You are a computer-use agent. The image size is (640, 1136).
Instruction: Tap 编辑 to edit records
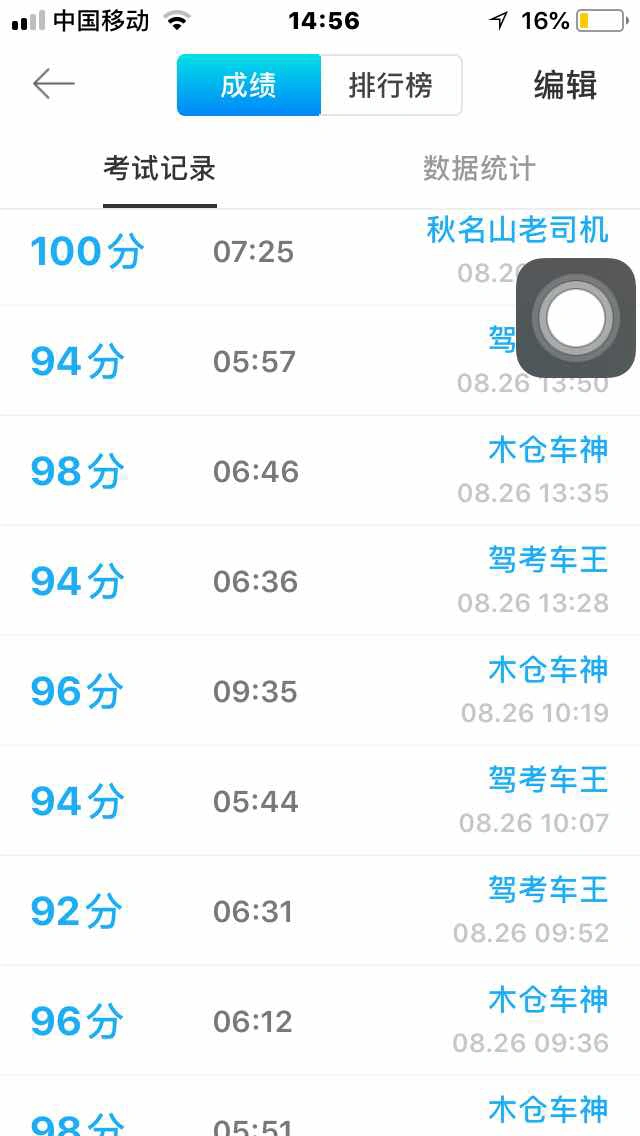click(565, 85)
